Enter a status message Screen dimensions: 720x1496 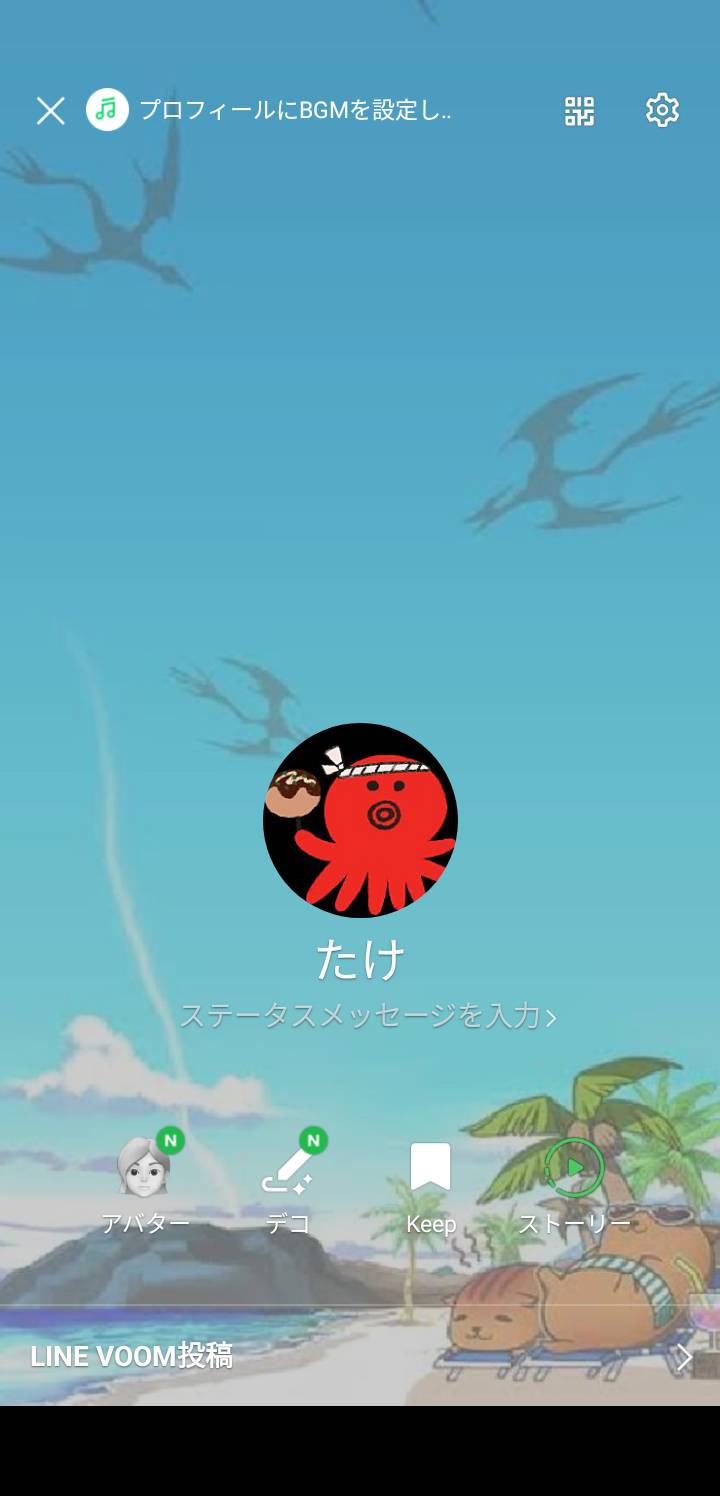[367, 1016]
